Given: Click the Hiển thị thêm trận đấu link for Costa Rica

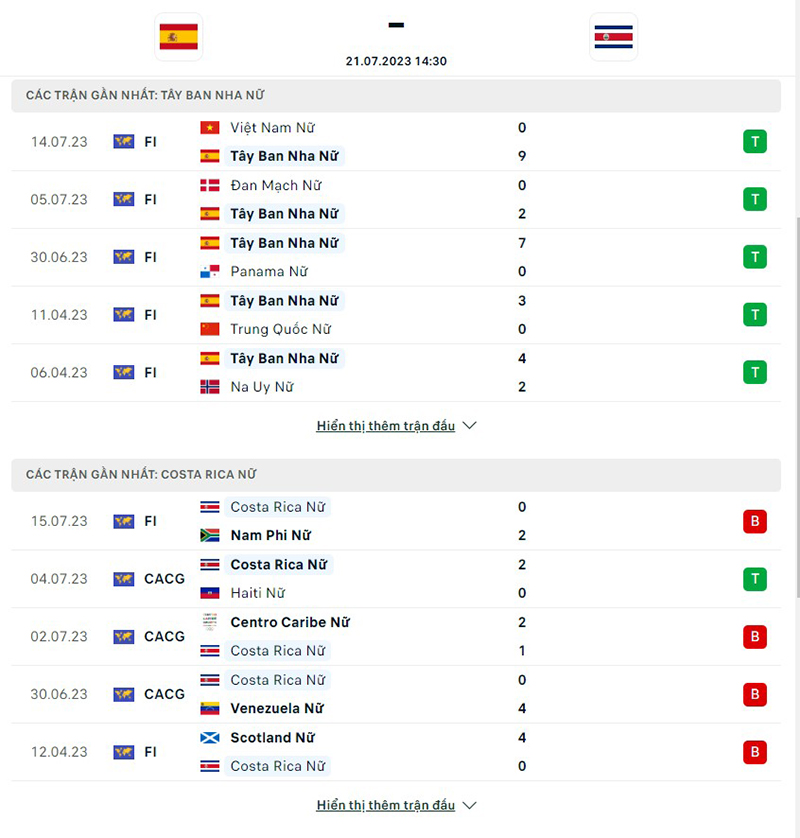Looking at the screenshot, I should tap(385, 804).
